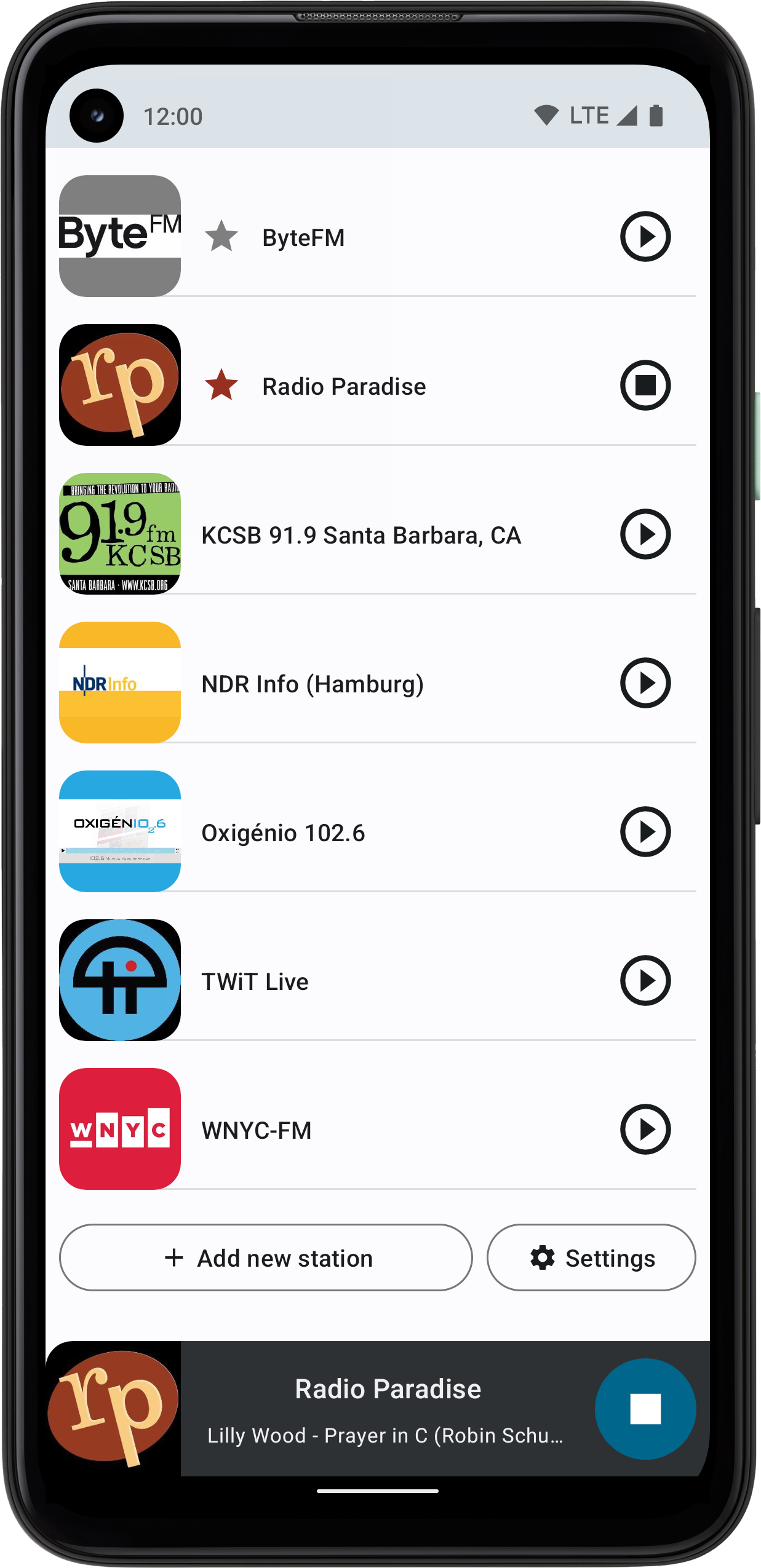Remove the star from Radio Paradise
761x1568 pixels.
coord(221,386)
